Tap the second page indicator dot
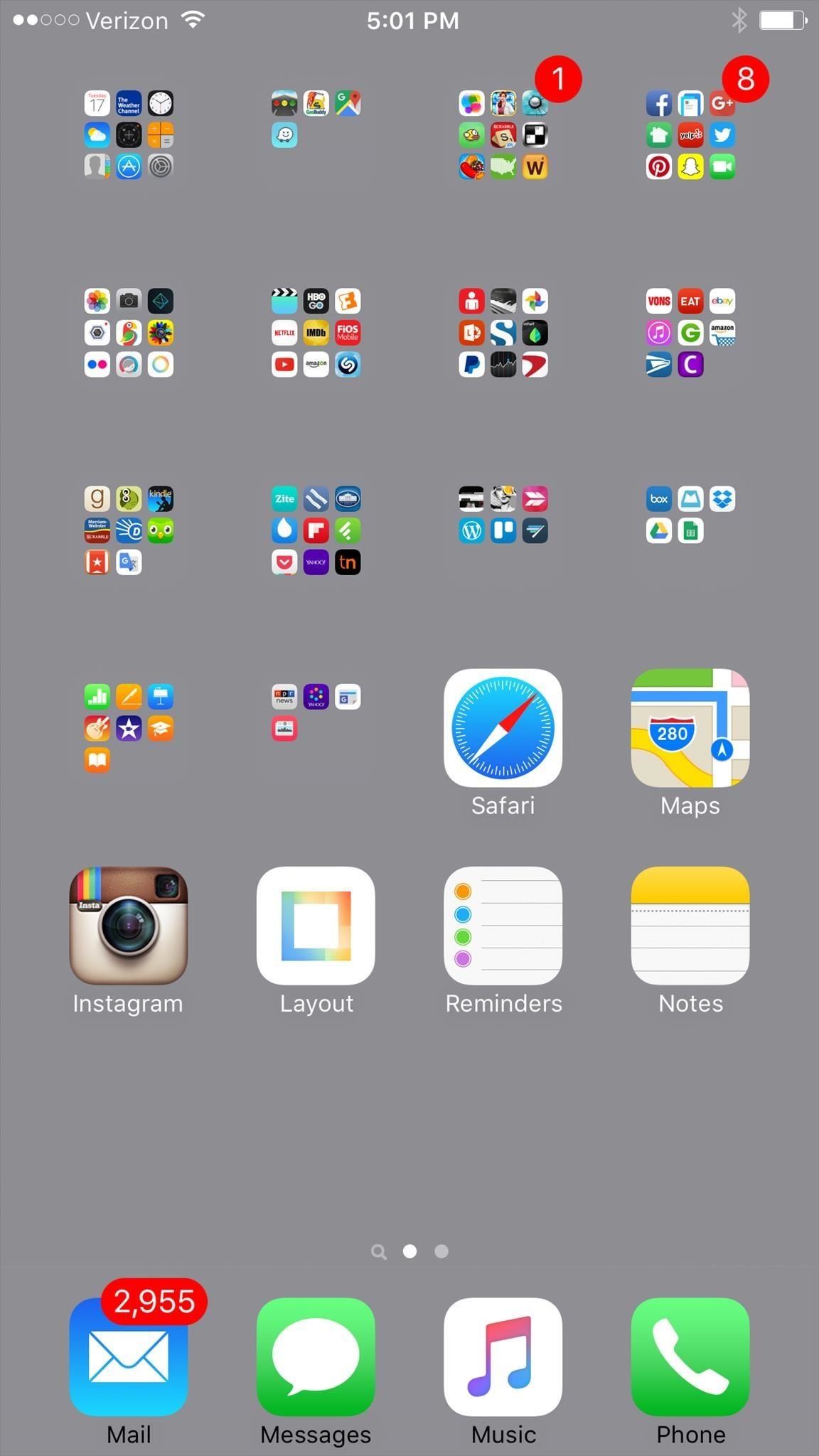This screenshot has height=1456, width=819. tap(441, 1251)
